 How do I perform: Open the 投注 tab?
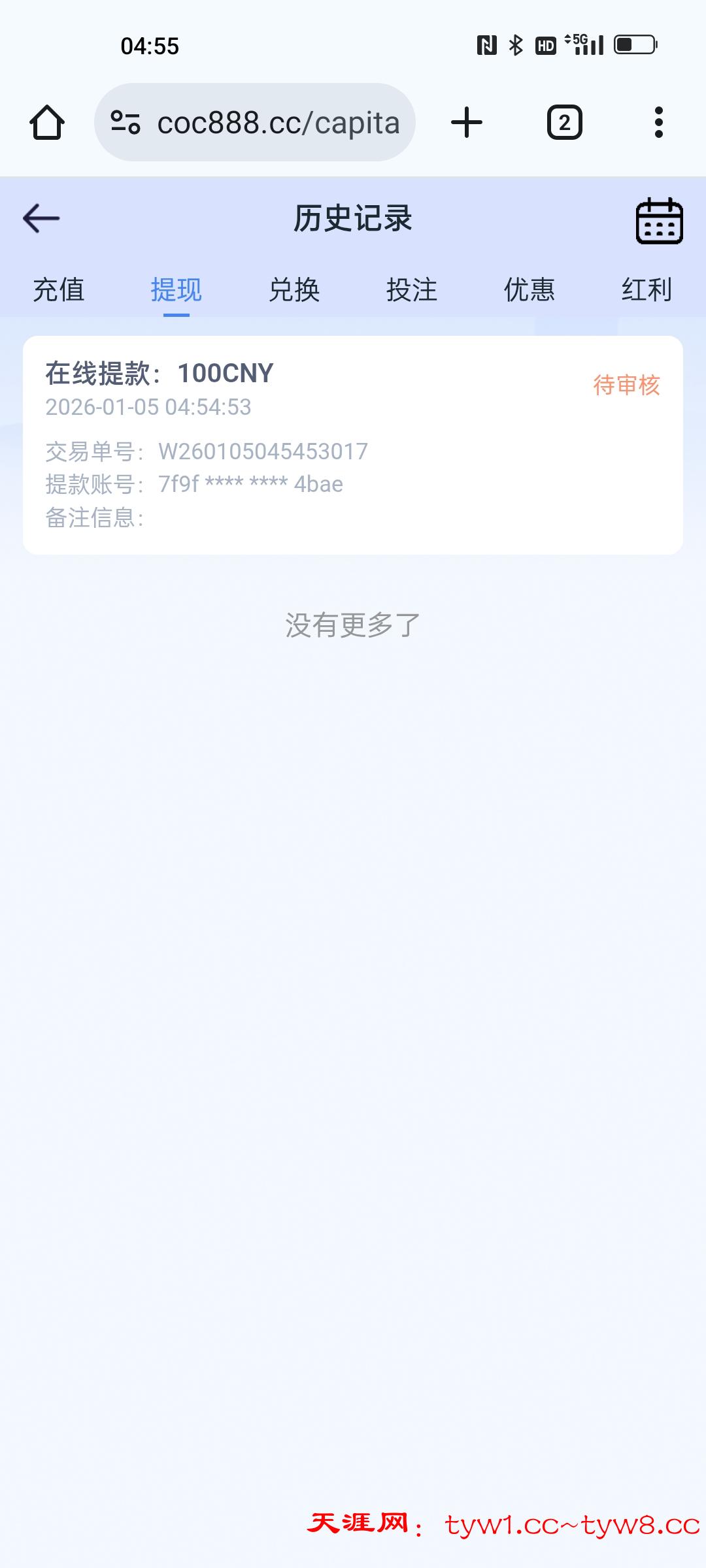[412, 290]
